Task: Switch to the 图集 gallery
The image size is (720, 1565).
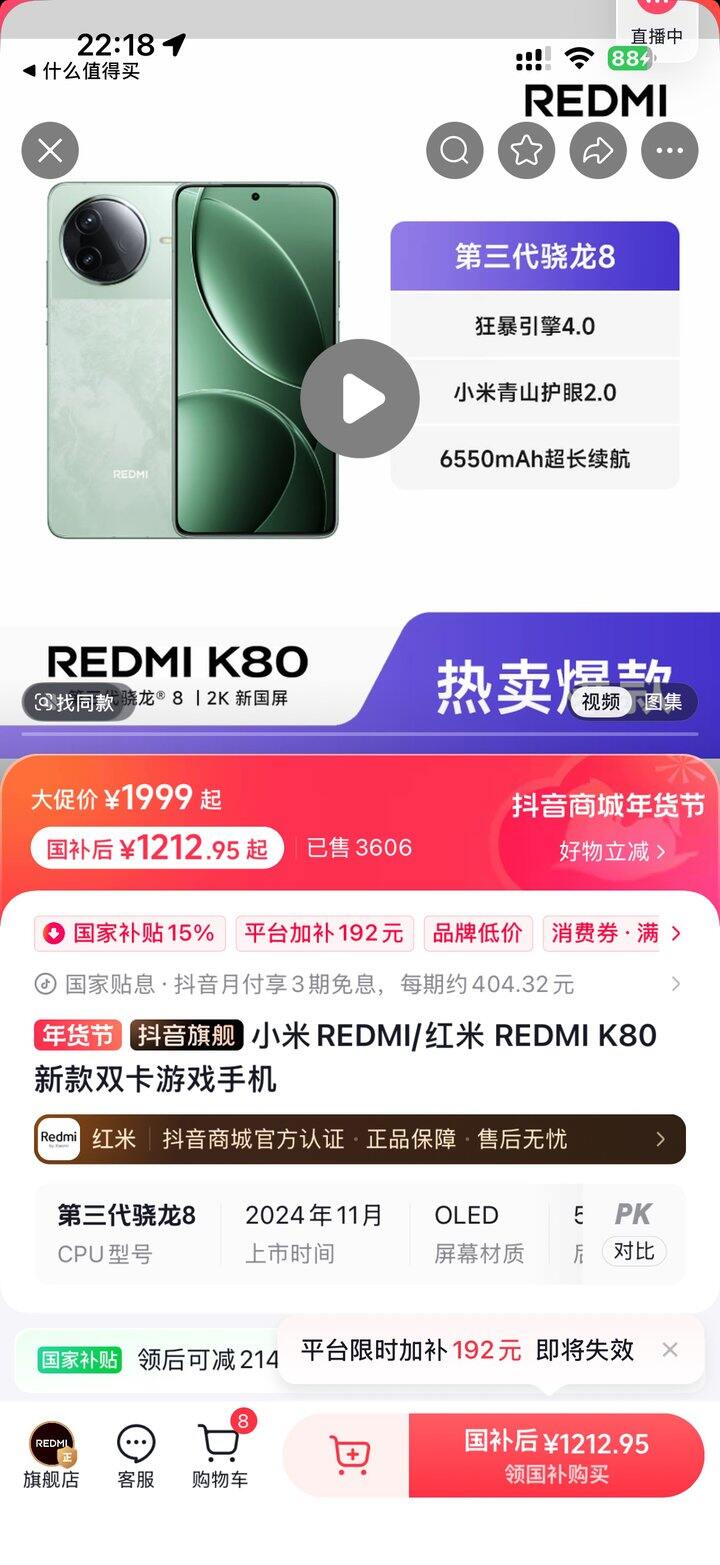Action: coord(663,702)
